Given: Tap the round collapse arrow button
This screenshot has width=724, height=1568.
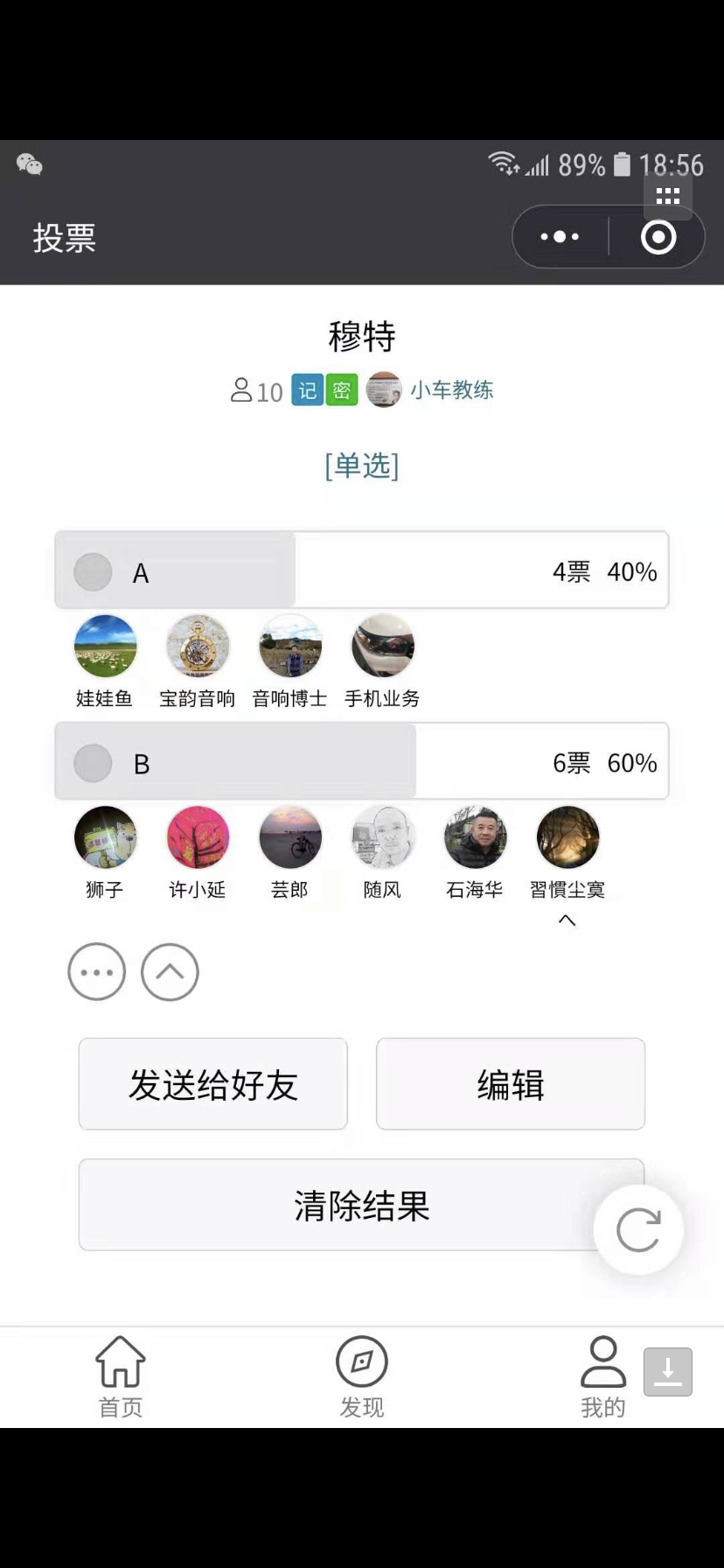Looking at the screenshot, I should [x=170, y=972].
